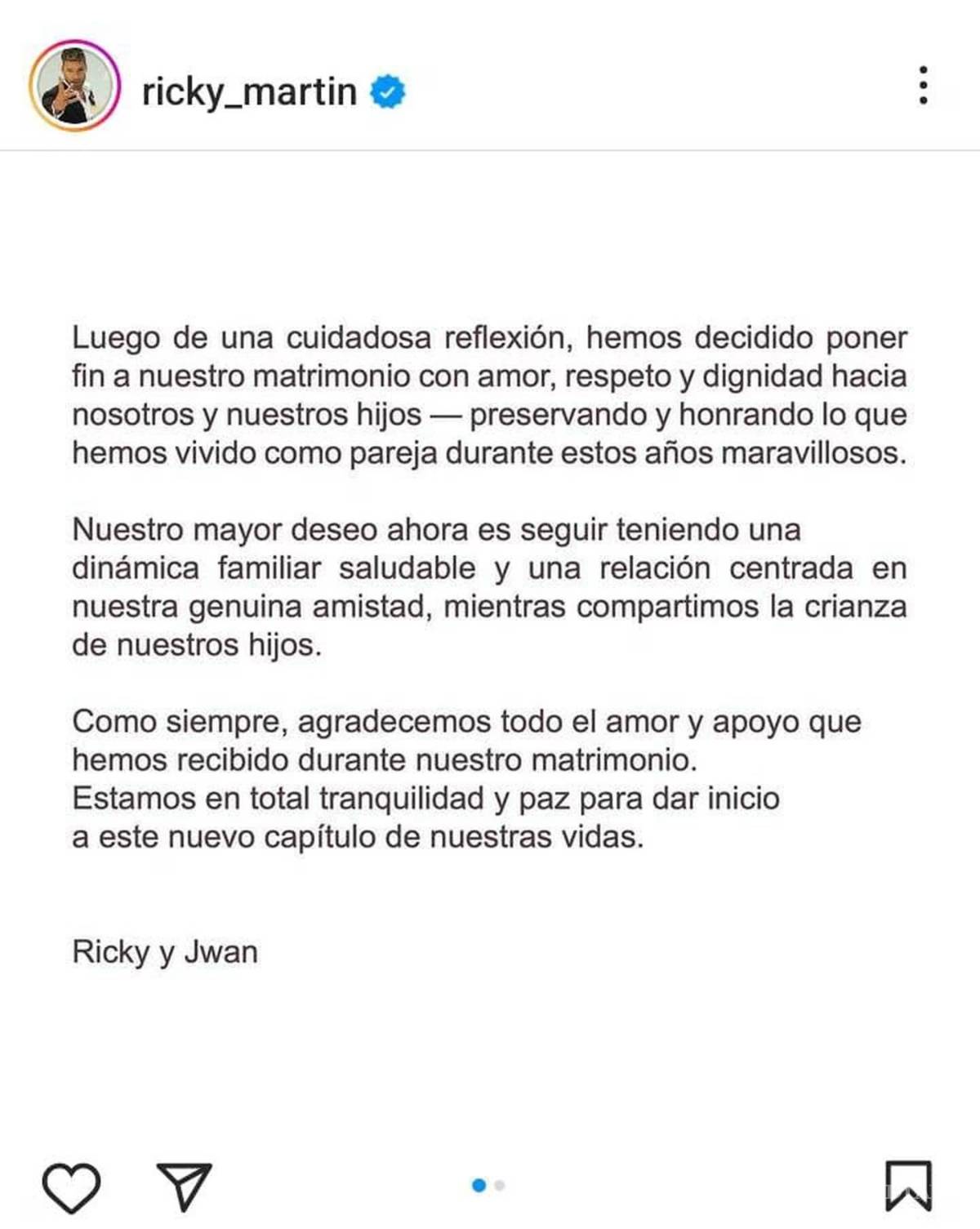Click the ricky_martin username link
This screenshot has height=1229, width=980.
[249, 92]
